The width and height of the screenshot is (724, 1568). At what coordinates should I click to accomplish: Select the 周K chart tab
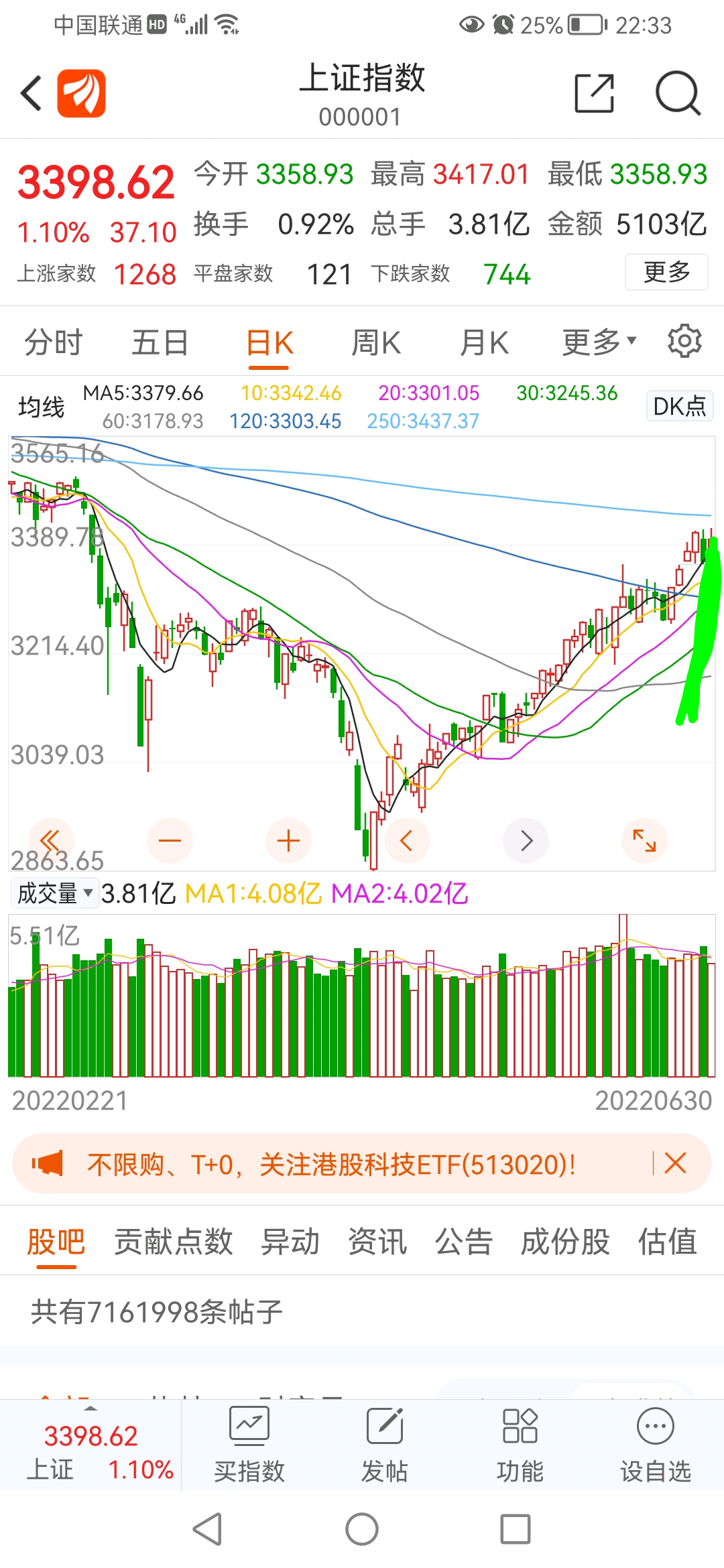(376, 342)
